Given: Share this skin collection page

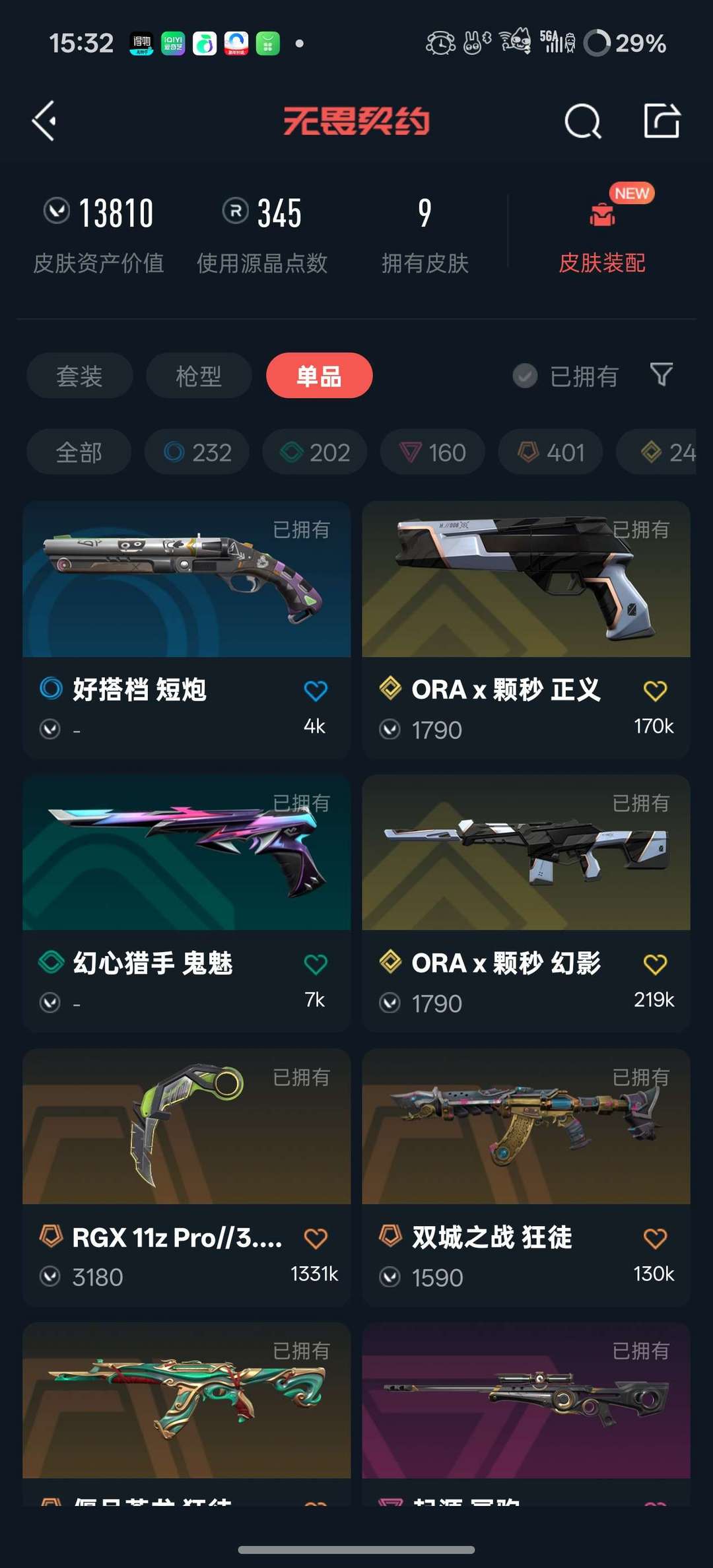Looking at the screenshot, I should [x=662, y=121].
